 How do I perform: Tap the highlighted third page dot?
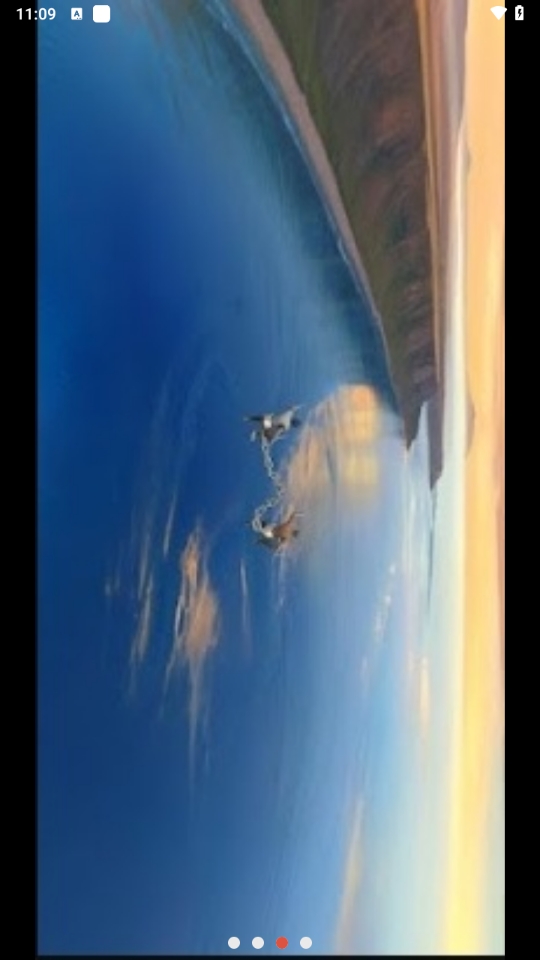(282, 943)
